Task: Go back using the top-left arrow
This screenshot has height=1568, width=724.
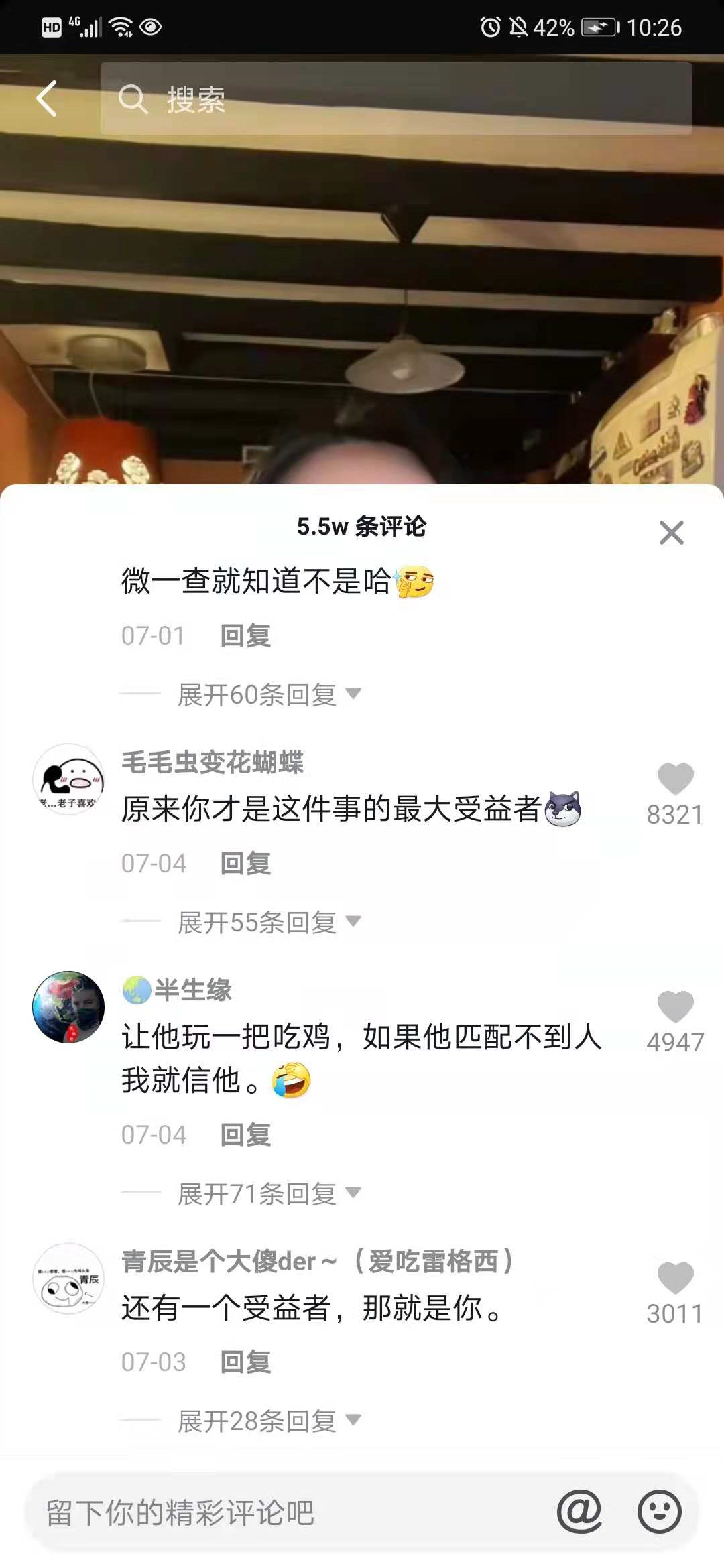Action: point(47,99)
